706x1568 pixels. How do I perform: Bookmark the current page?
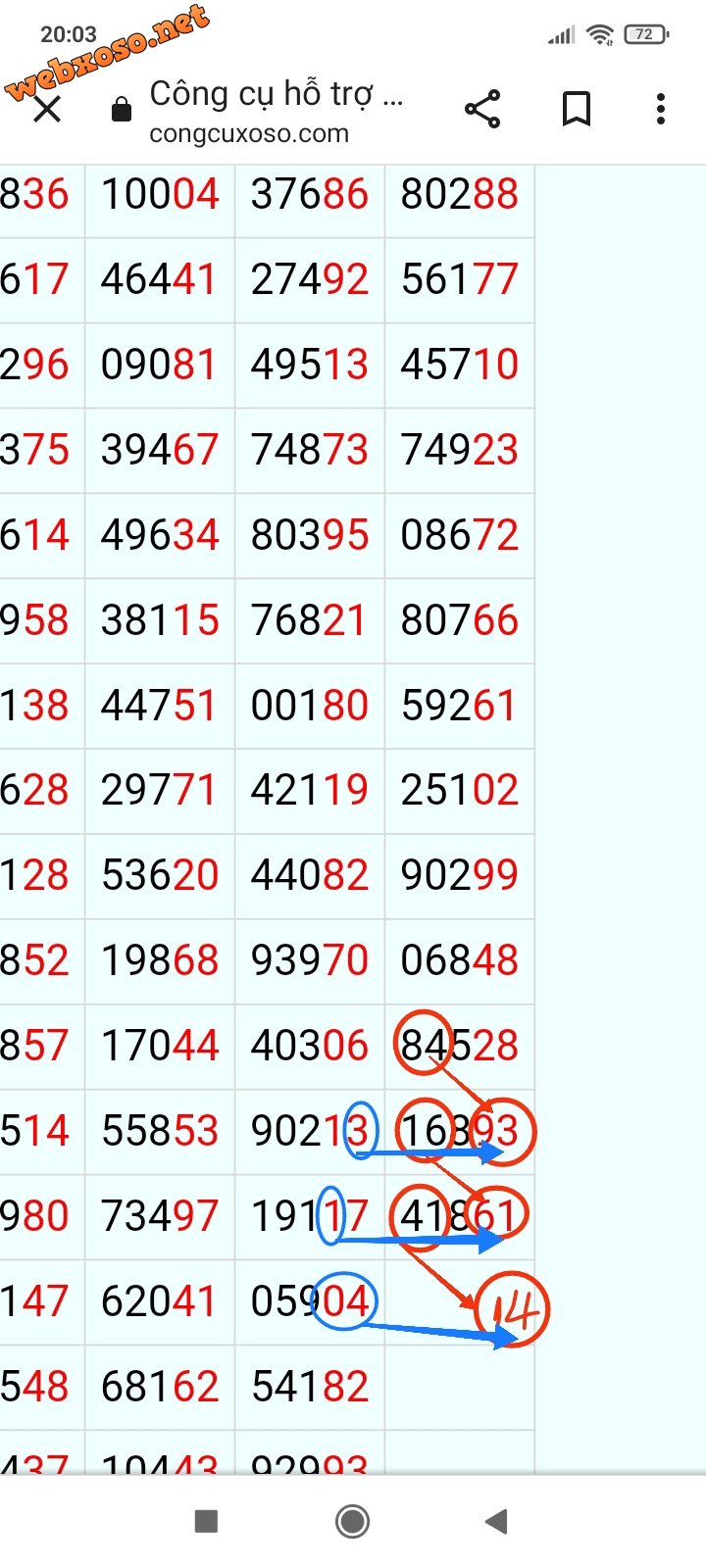coord(577,109)
